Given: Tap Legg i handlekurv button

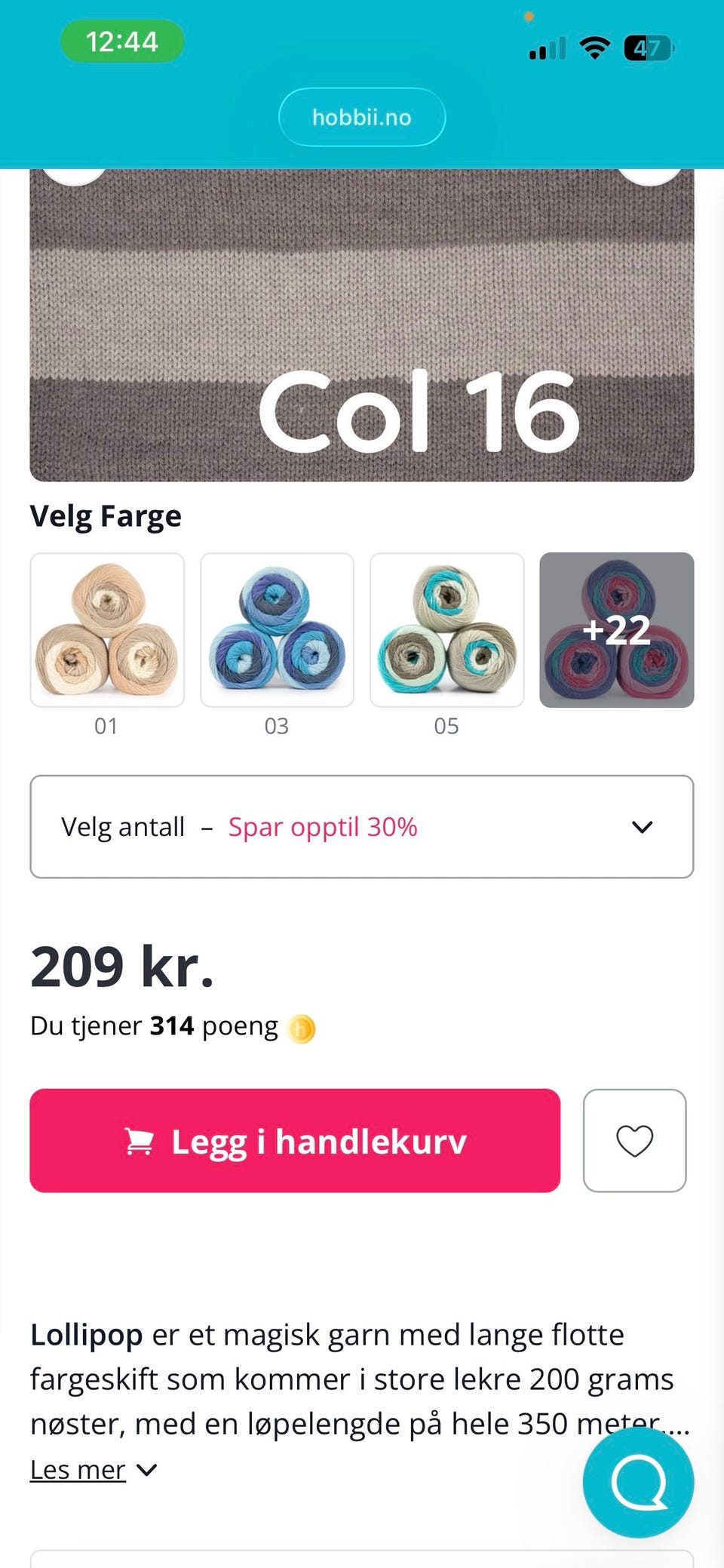Looking at the screenshot, I should point(295,1141).
